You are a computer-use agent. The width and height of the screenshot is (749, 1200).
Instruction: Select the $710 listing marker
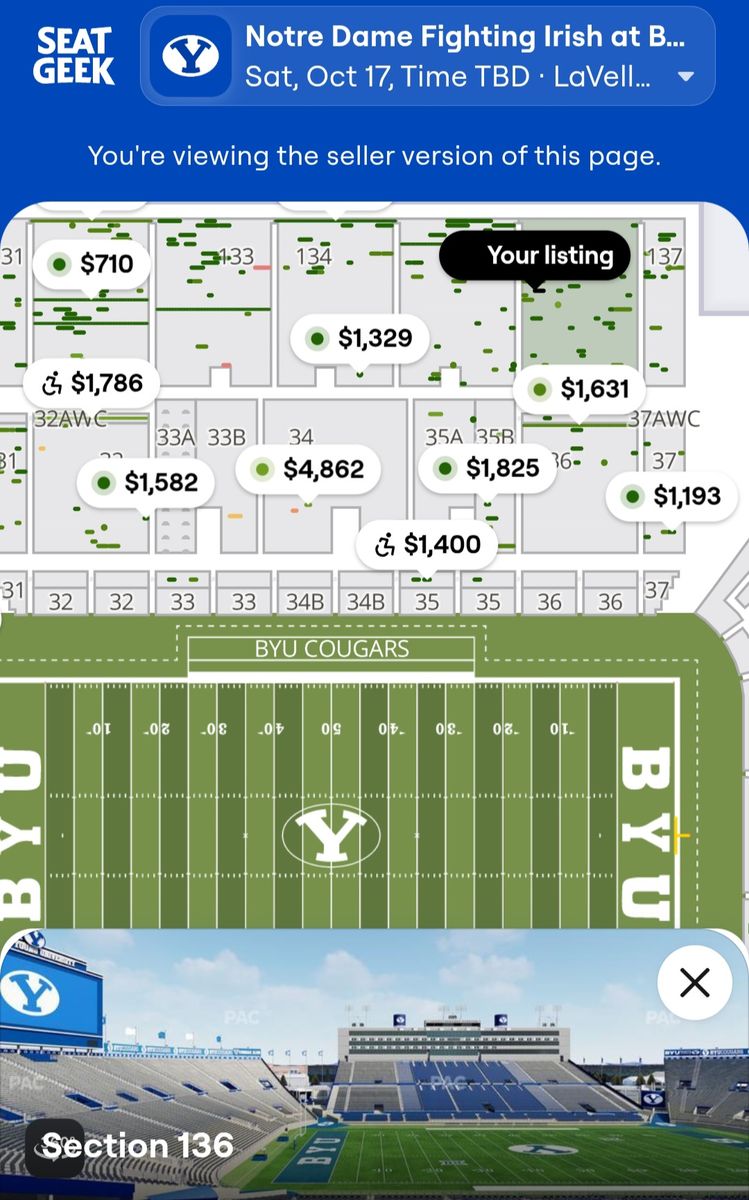pyautogui.click(x=92, y=264)
